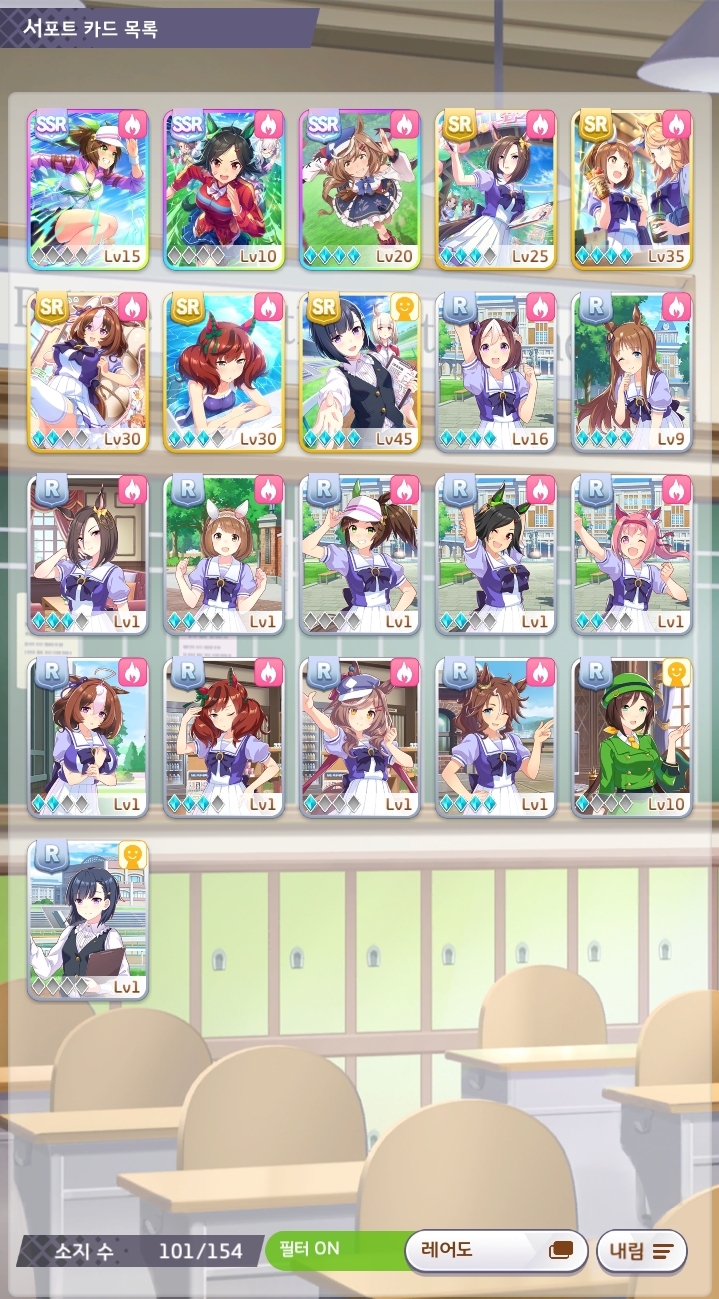
Task: Select the red-haired SR swimsuit card Lv30
Action: pyautogui.click(x=224, y=372)
